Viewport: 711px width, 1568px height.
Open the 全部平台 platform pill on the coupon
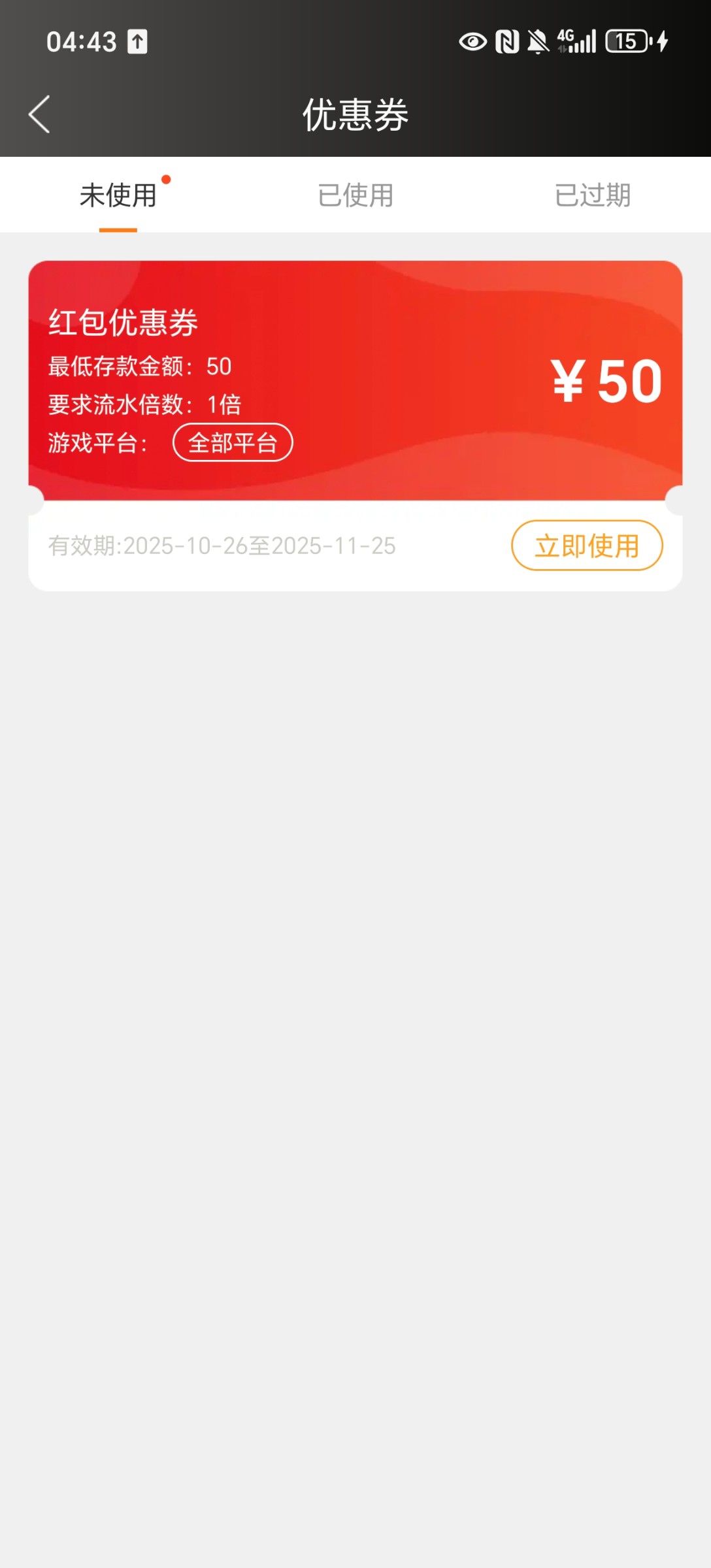tap(233, 443)
